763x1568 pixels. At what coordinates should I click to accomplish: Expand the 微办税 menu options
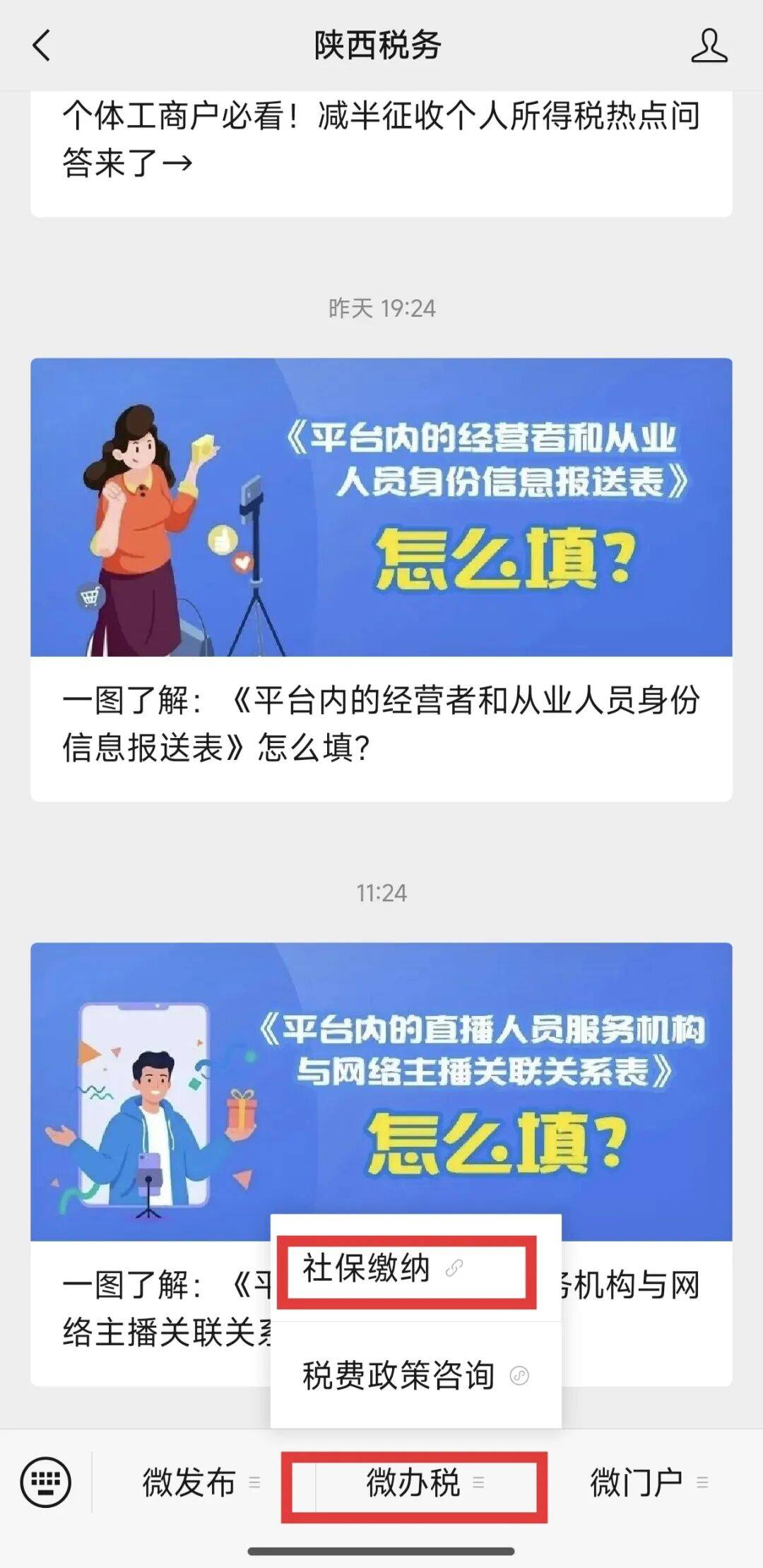coord(480,1482)
